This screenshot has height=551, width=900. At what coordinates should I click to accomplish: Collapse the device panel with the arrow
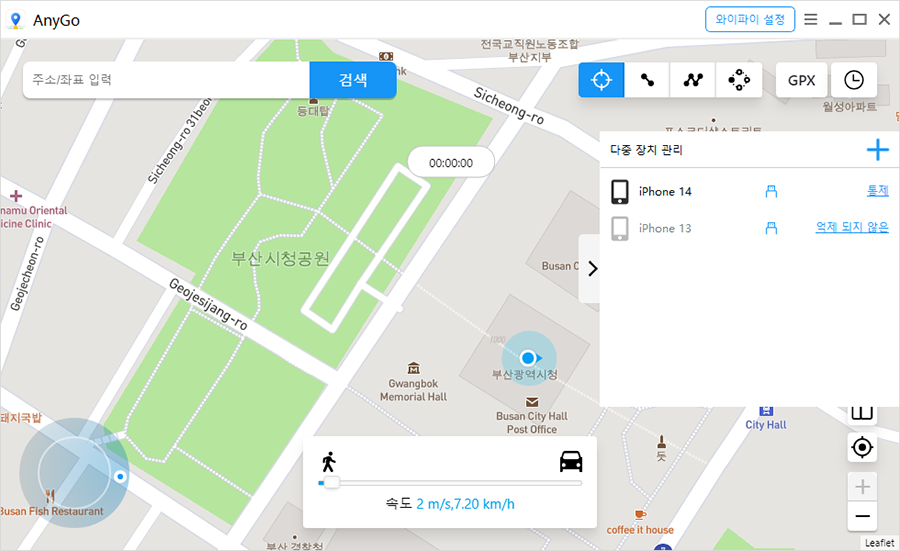(x=591, y=268)
